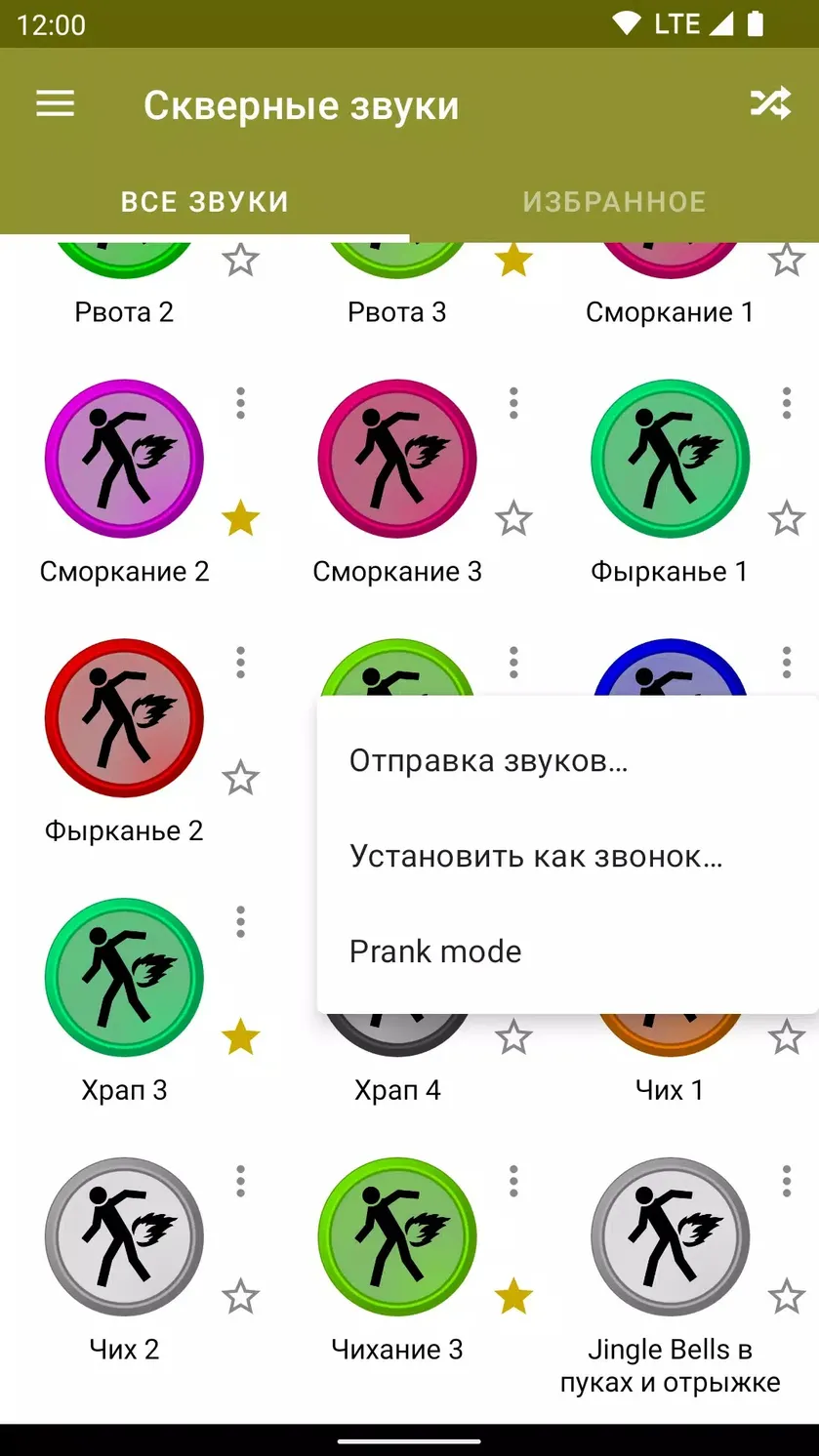Remove Сморкание 2 from favorites
Image resolution: width=819 pixels, height=1456 pixels.
click(240, 519)
